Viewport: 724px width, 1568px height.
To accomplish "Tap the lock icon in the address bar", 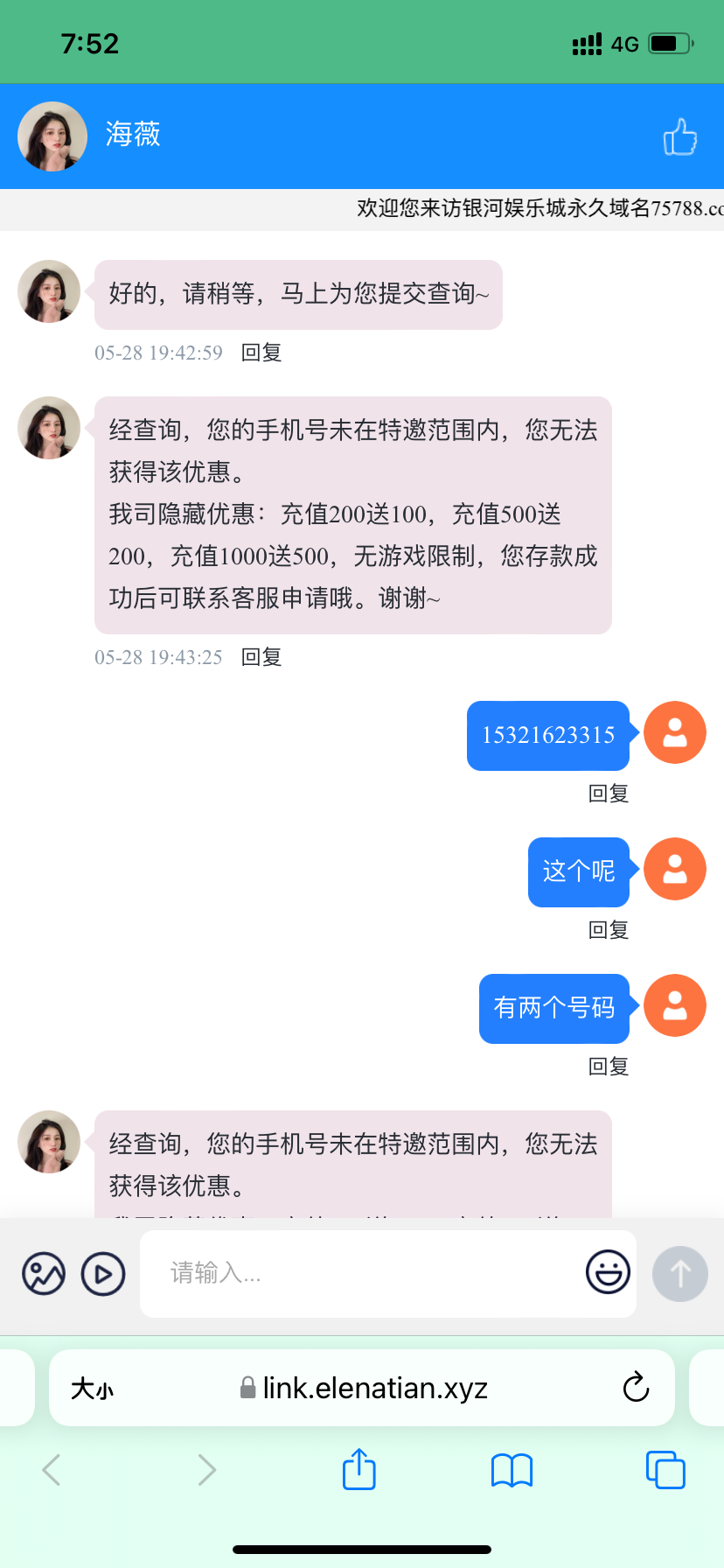I will coord(246,1387).
